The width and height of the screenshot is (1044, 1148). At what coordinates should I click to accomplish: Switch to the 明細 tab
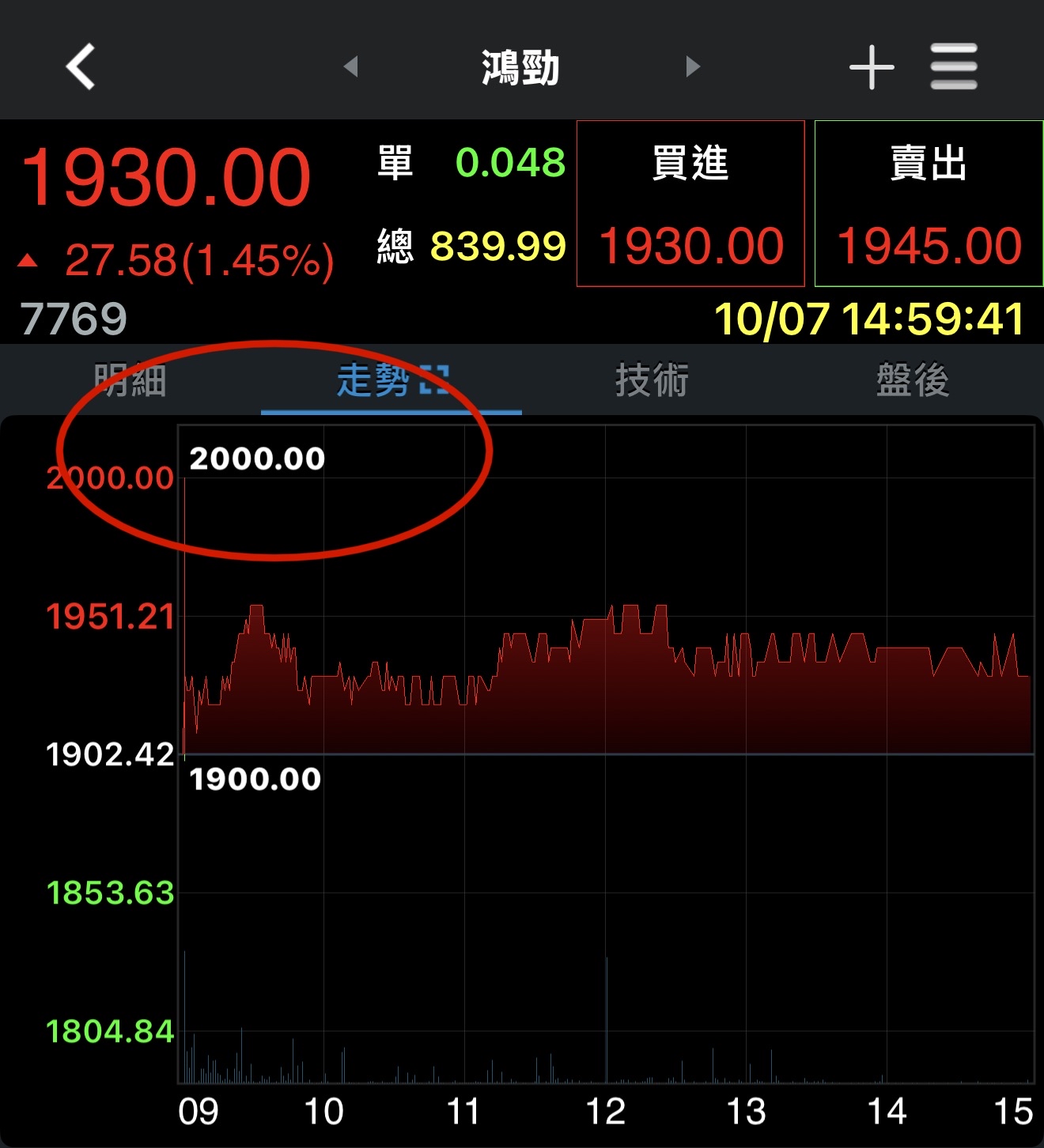pos(130,380)
